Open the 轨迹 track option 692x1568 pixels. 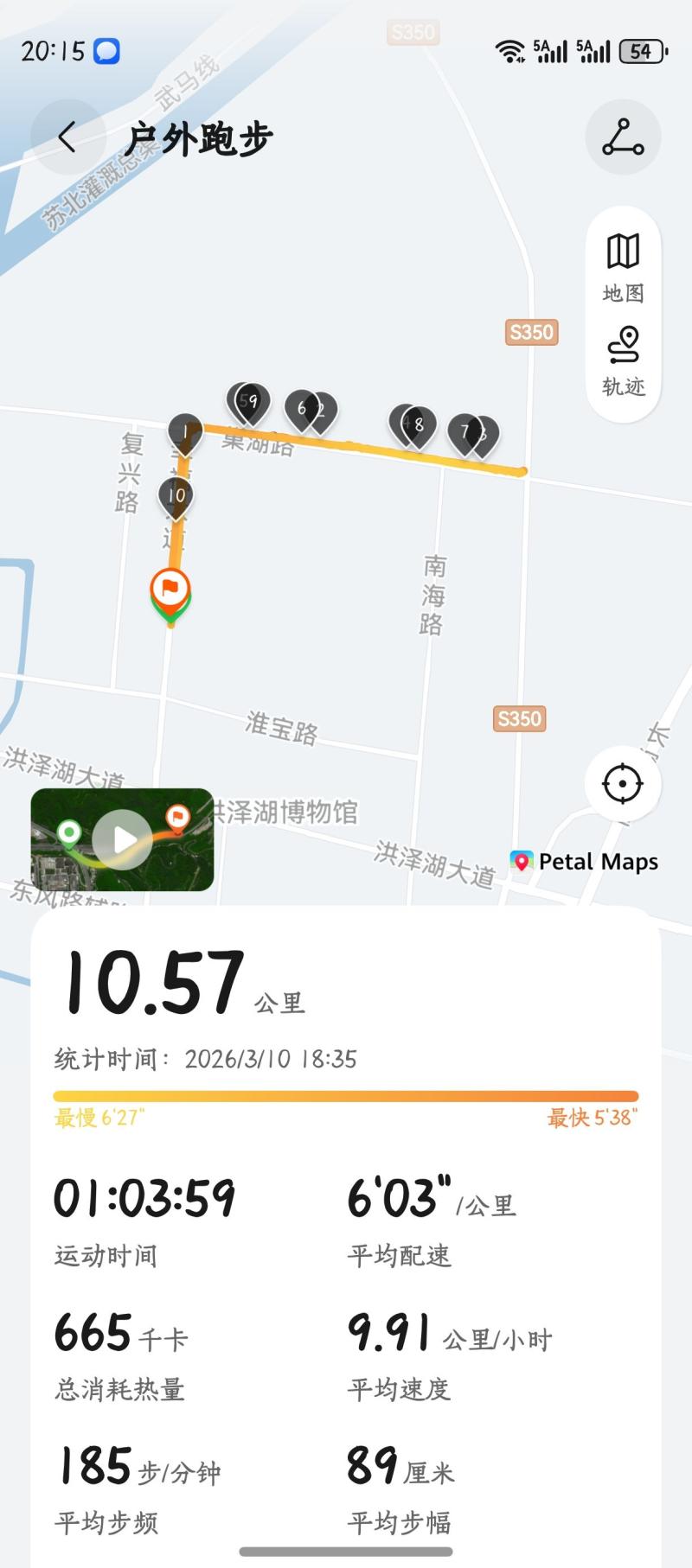pos(623,361)
